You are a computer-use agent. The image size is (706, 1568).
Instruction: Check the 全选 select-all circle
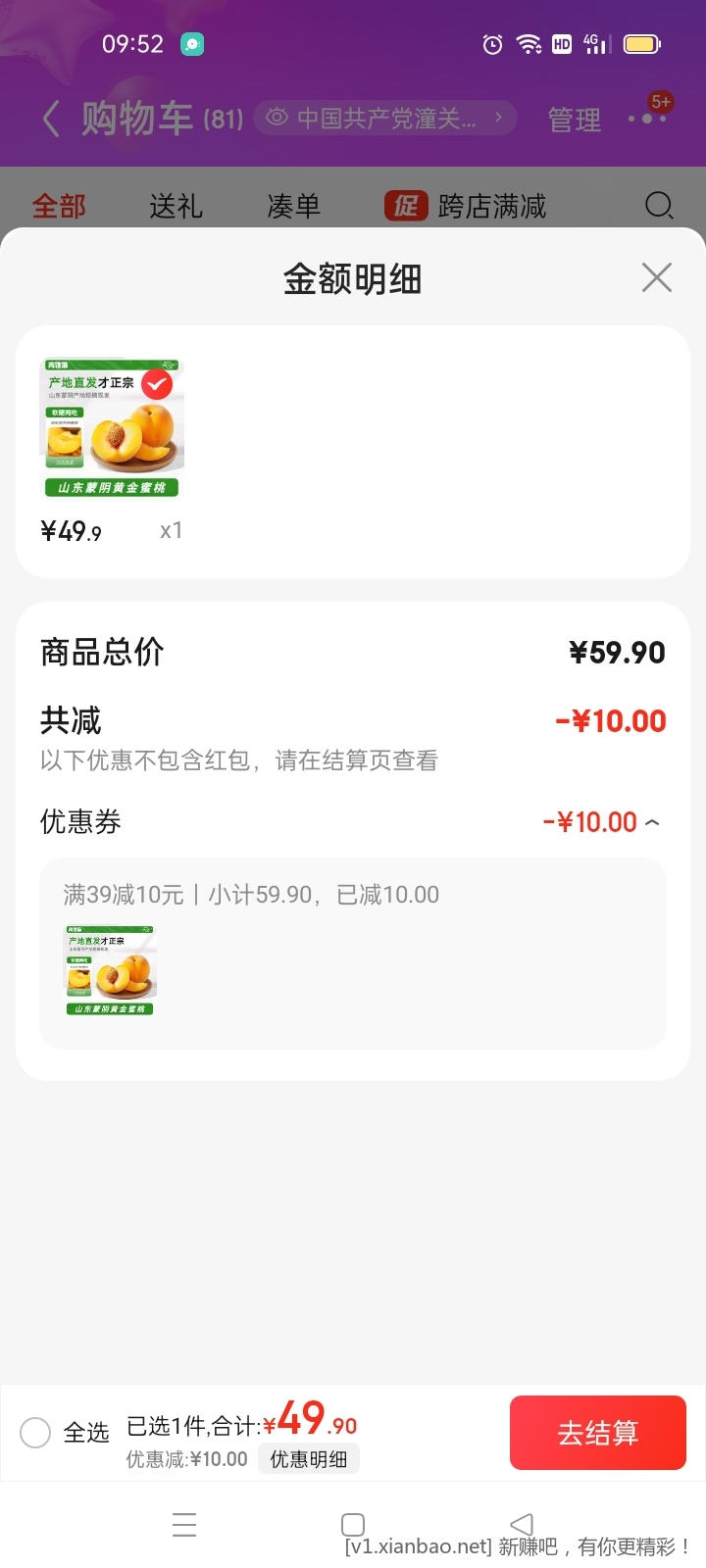coord(35,1433)
